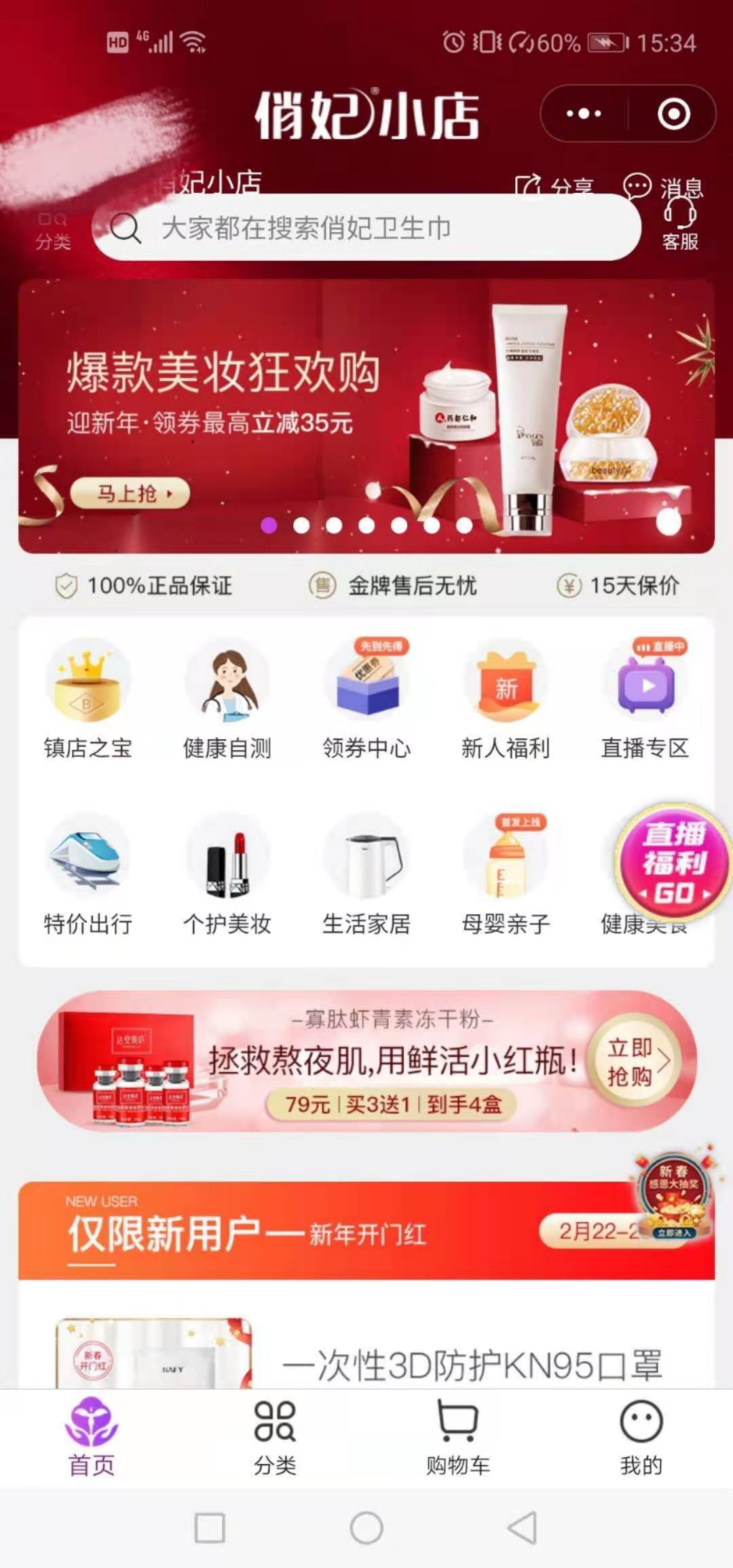Contact 客服 customer service
733x1568 pixels.
click(x=680, y=225)
